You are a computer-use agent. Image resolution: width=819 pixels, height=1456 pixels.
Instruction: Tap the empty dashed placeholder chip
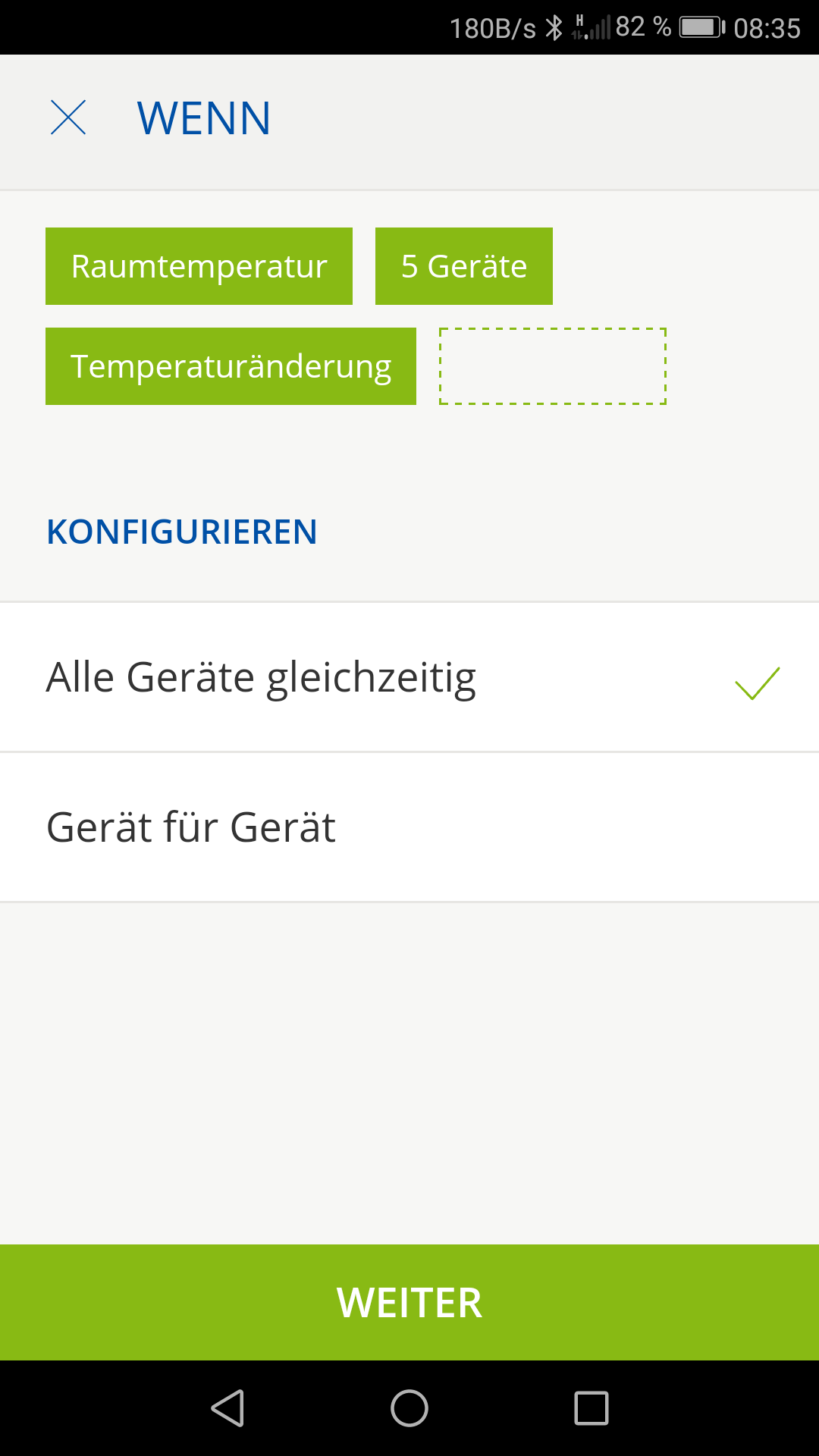click(x=552, y=366)
